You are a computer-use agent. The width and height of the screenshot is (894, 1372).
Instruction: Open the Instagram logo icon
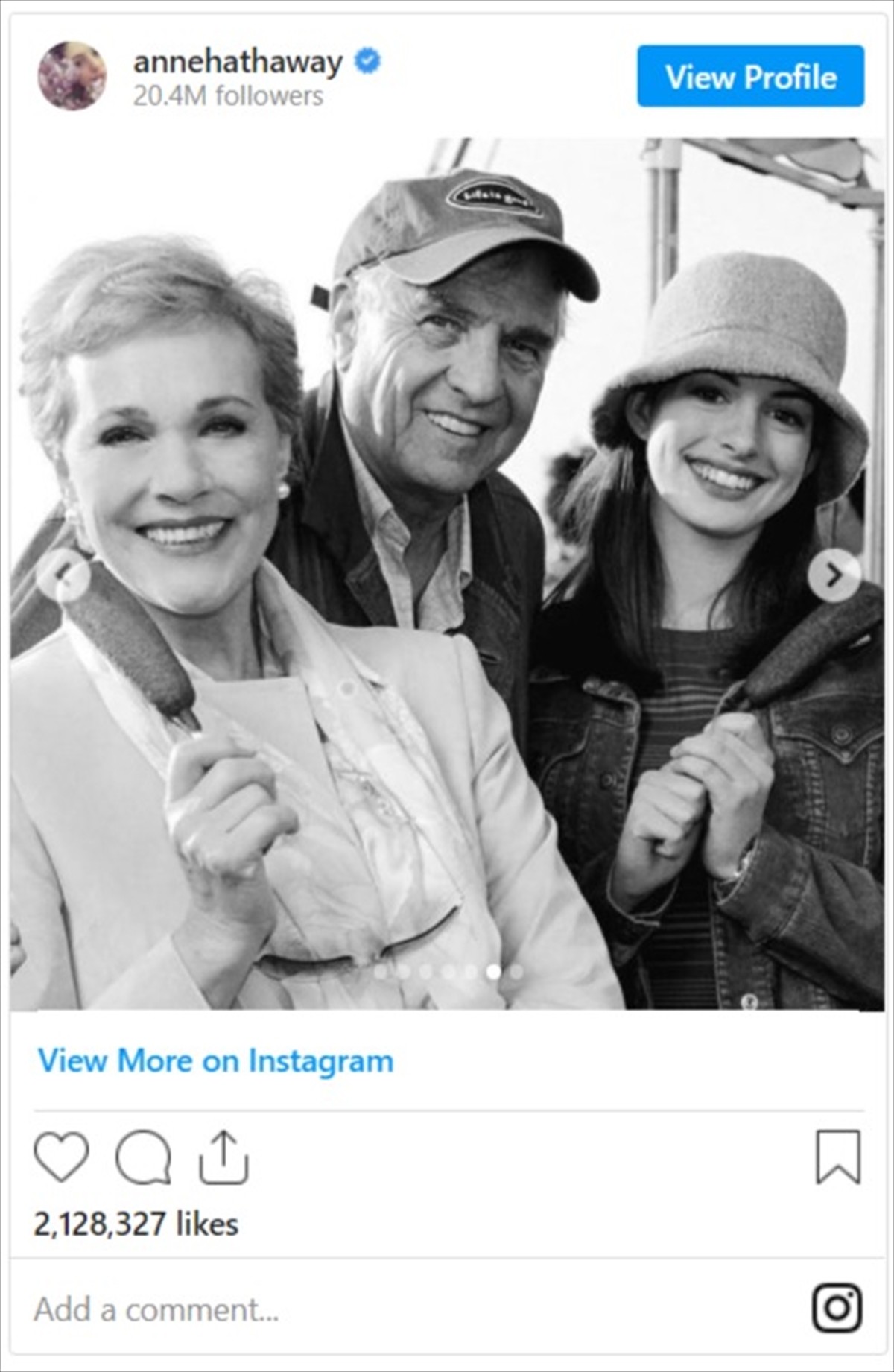[837, 1308]
